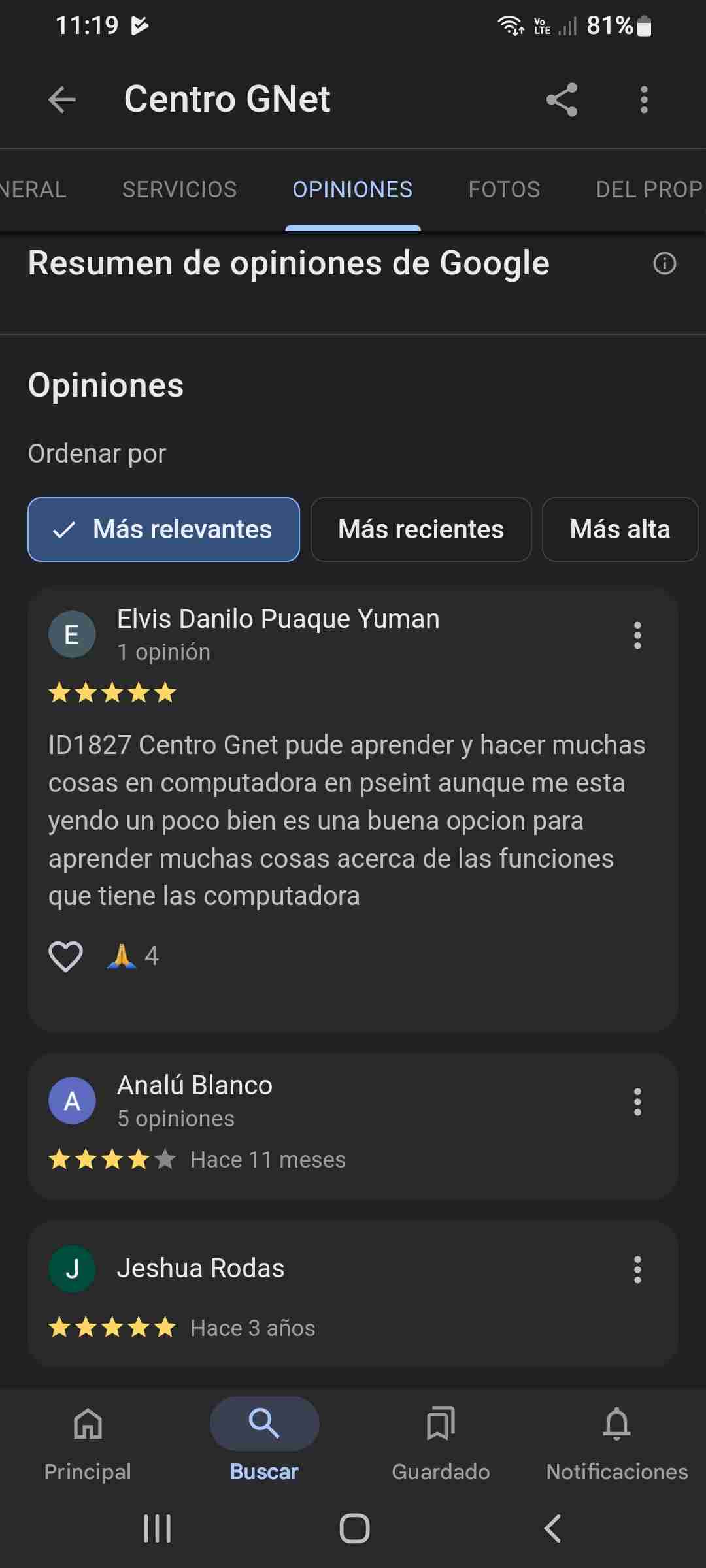Go back from Centro GNet page

point(62,100)
